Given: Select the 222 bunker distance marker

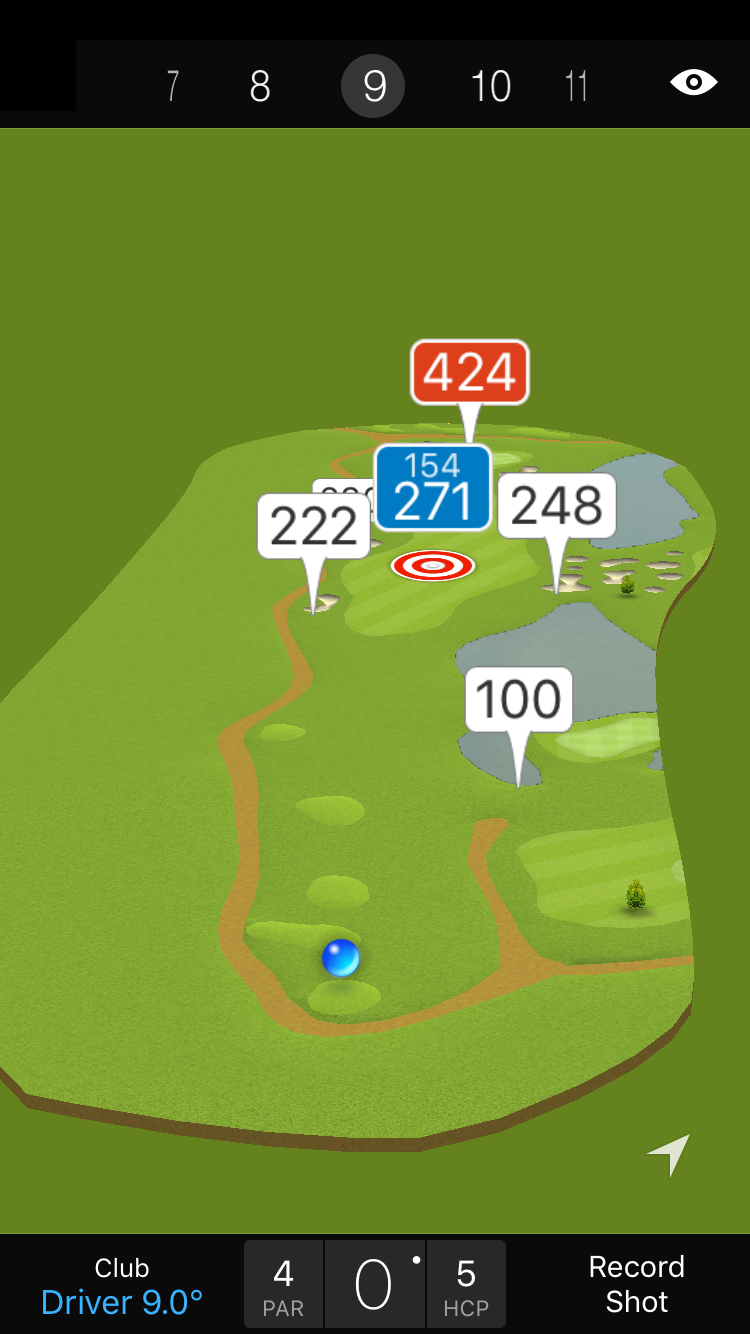Looking at the screenshot, I should (313, 526).
